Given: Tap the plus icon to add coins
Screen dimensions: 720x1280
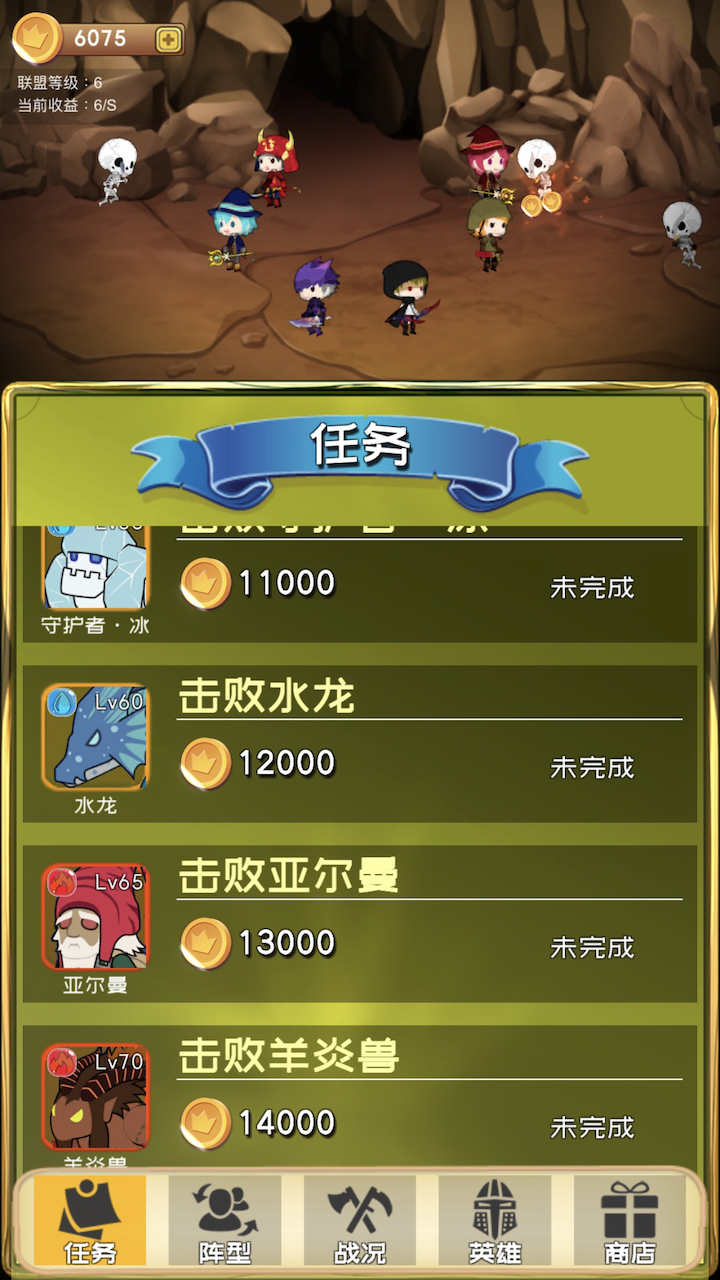Looking at the screenshot, I should [168, 40].
